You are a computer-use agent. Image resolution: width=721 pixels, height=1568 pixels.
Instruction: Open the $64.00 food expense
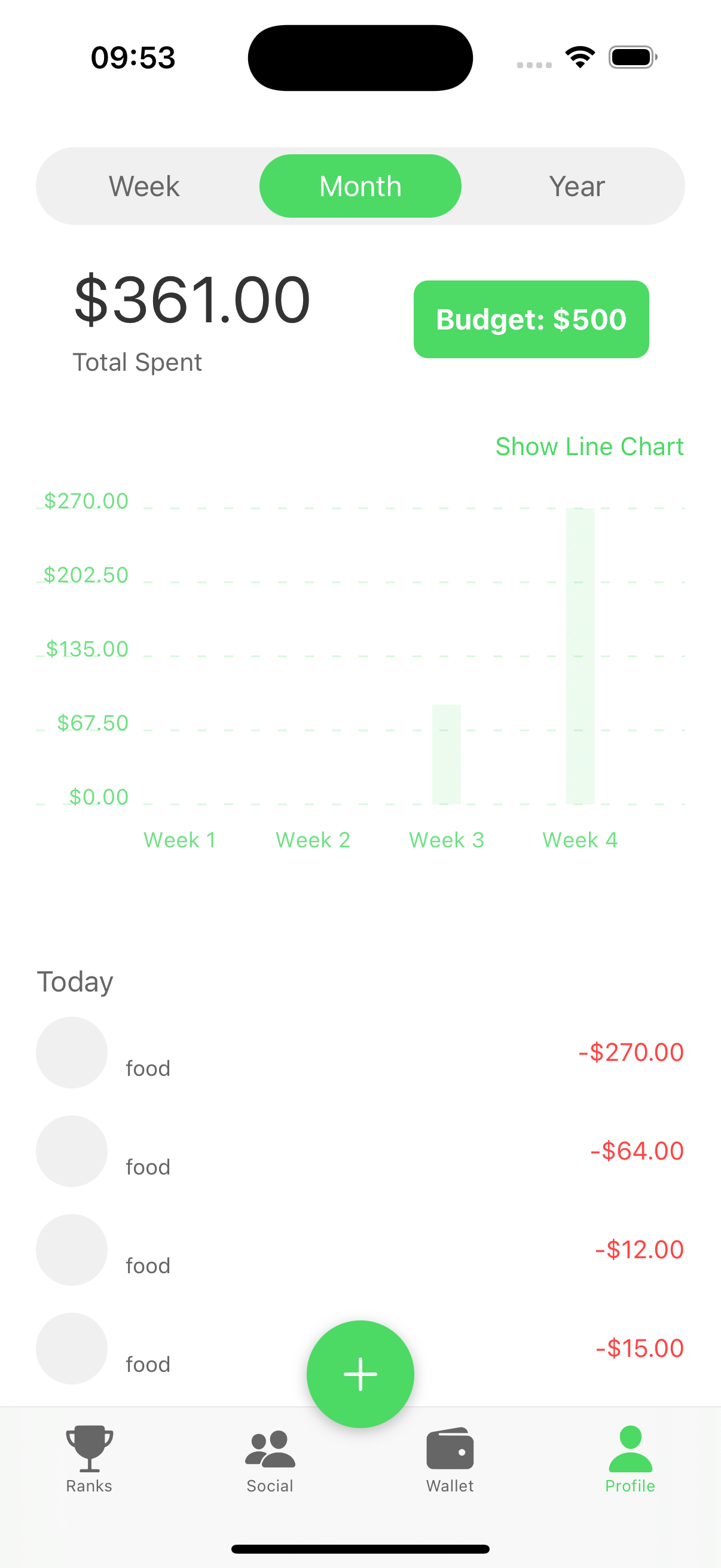click(x=360, y=1152)
